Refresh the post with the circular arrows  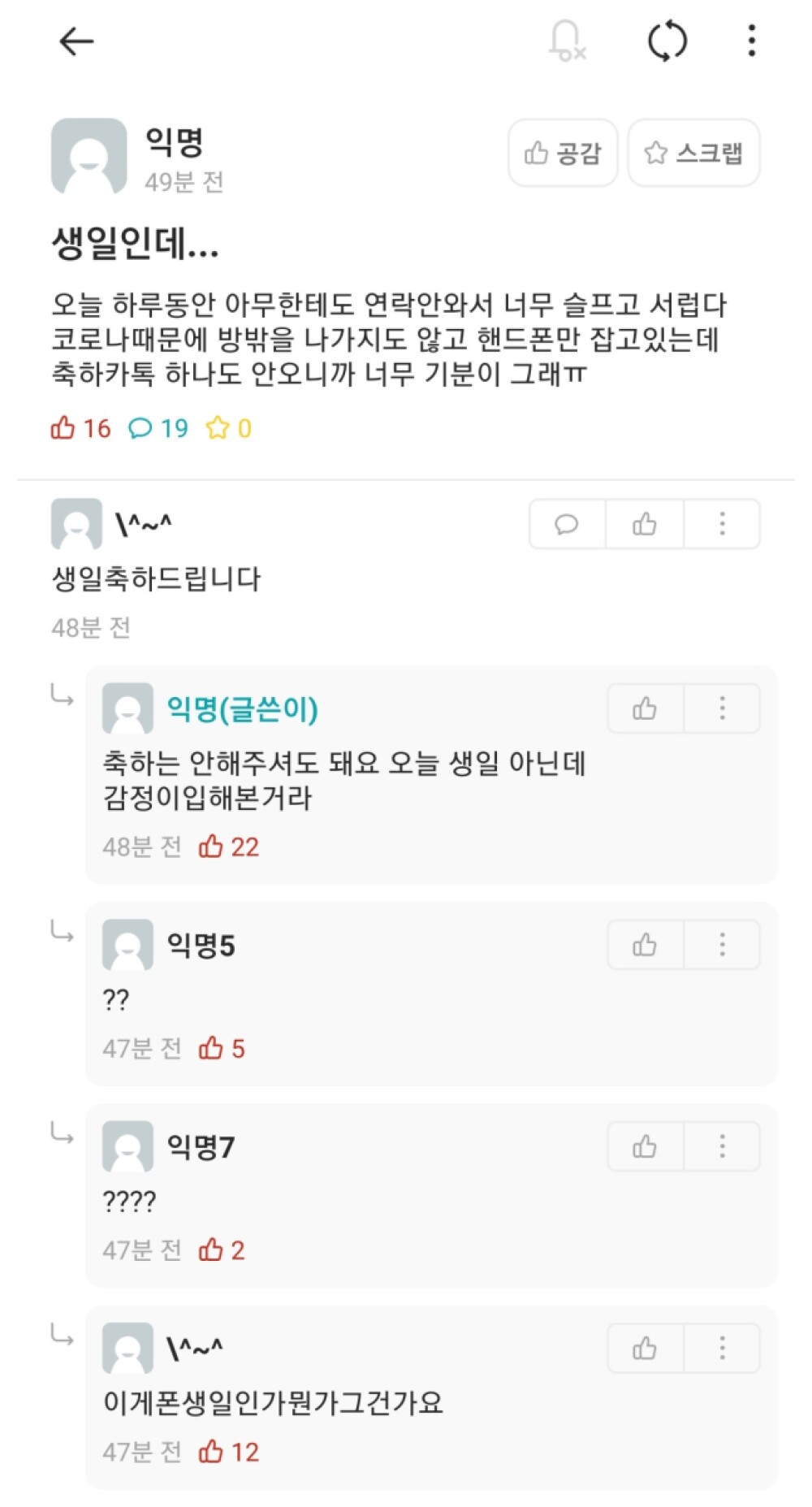point(667,41)
